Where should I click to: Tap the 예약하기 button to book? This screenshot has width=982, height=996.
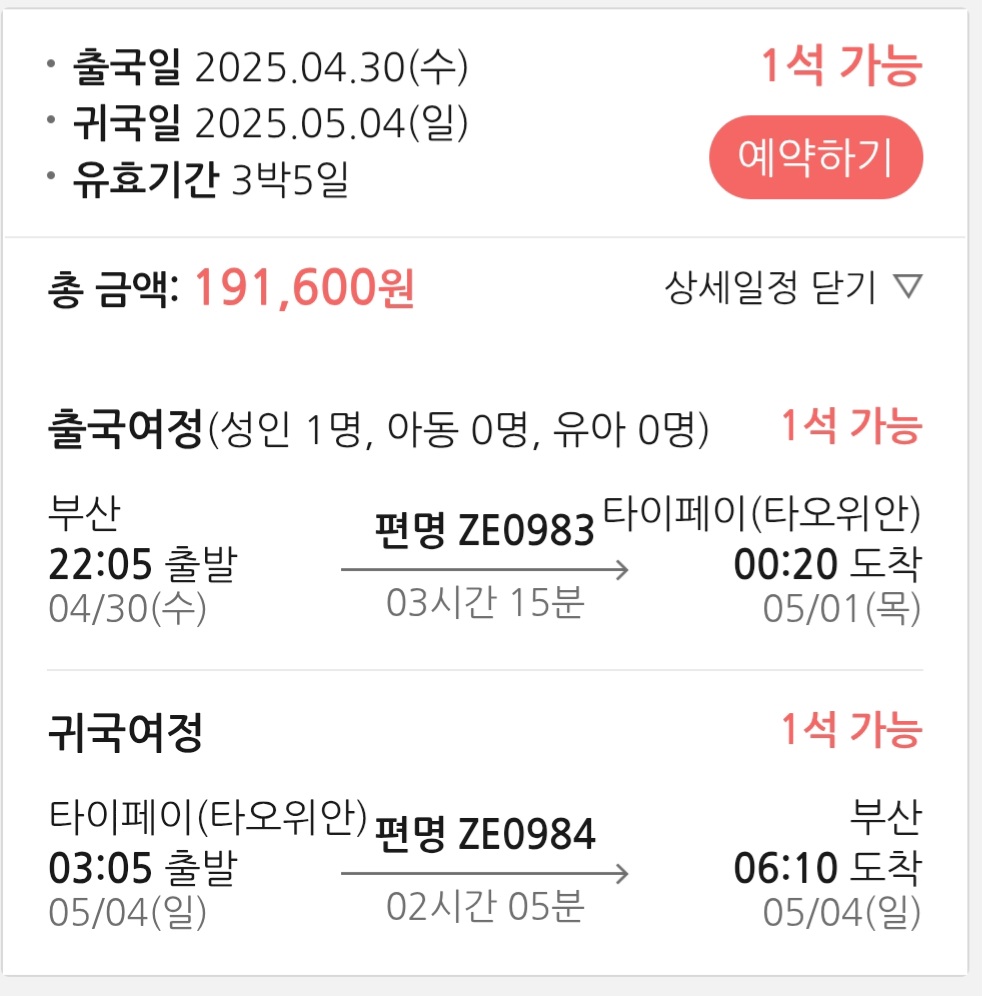(815, 157)
